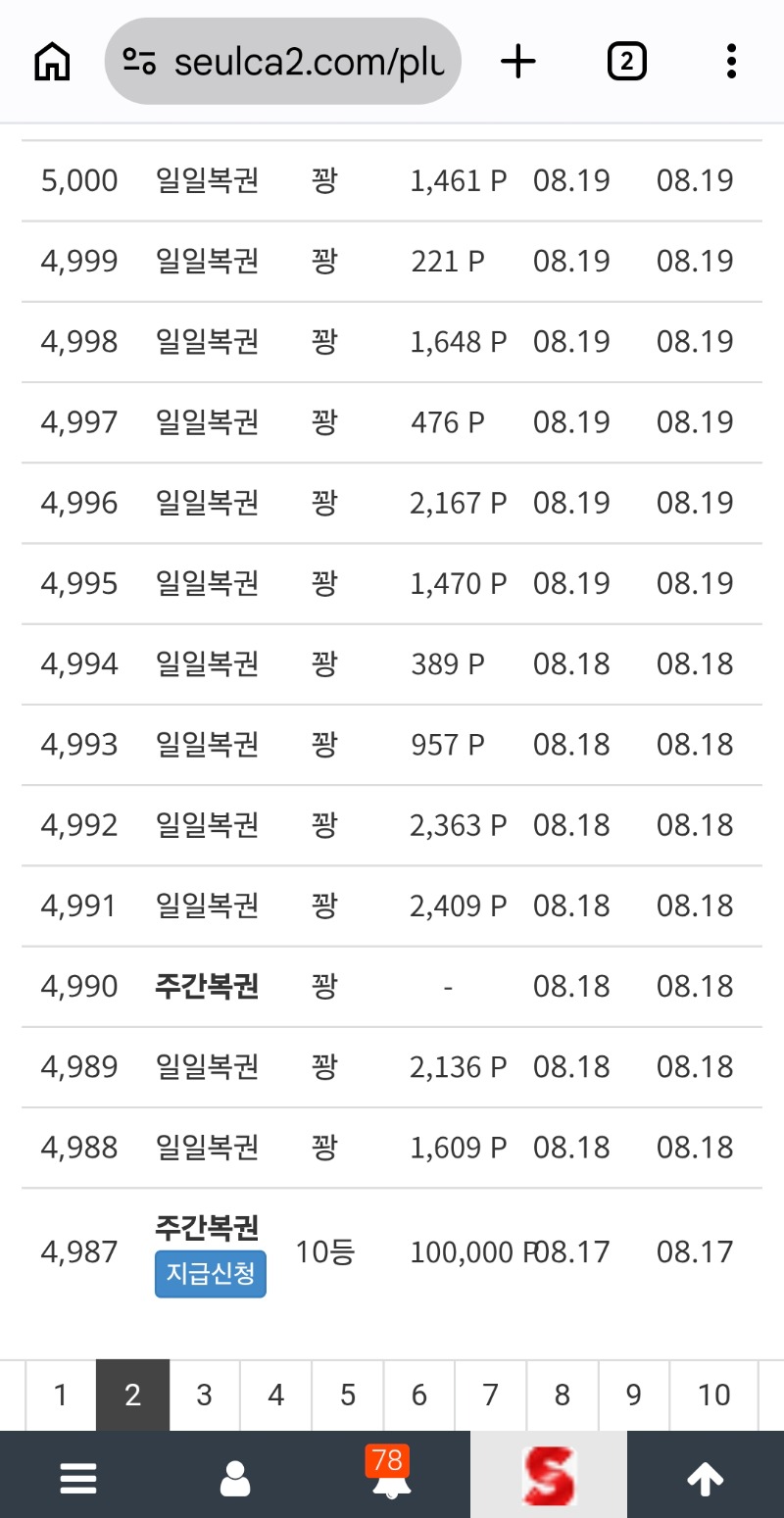Tap the seulca2.com address bar
Screen dimensions: 784x1518
(282, 62)
